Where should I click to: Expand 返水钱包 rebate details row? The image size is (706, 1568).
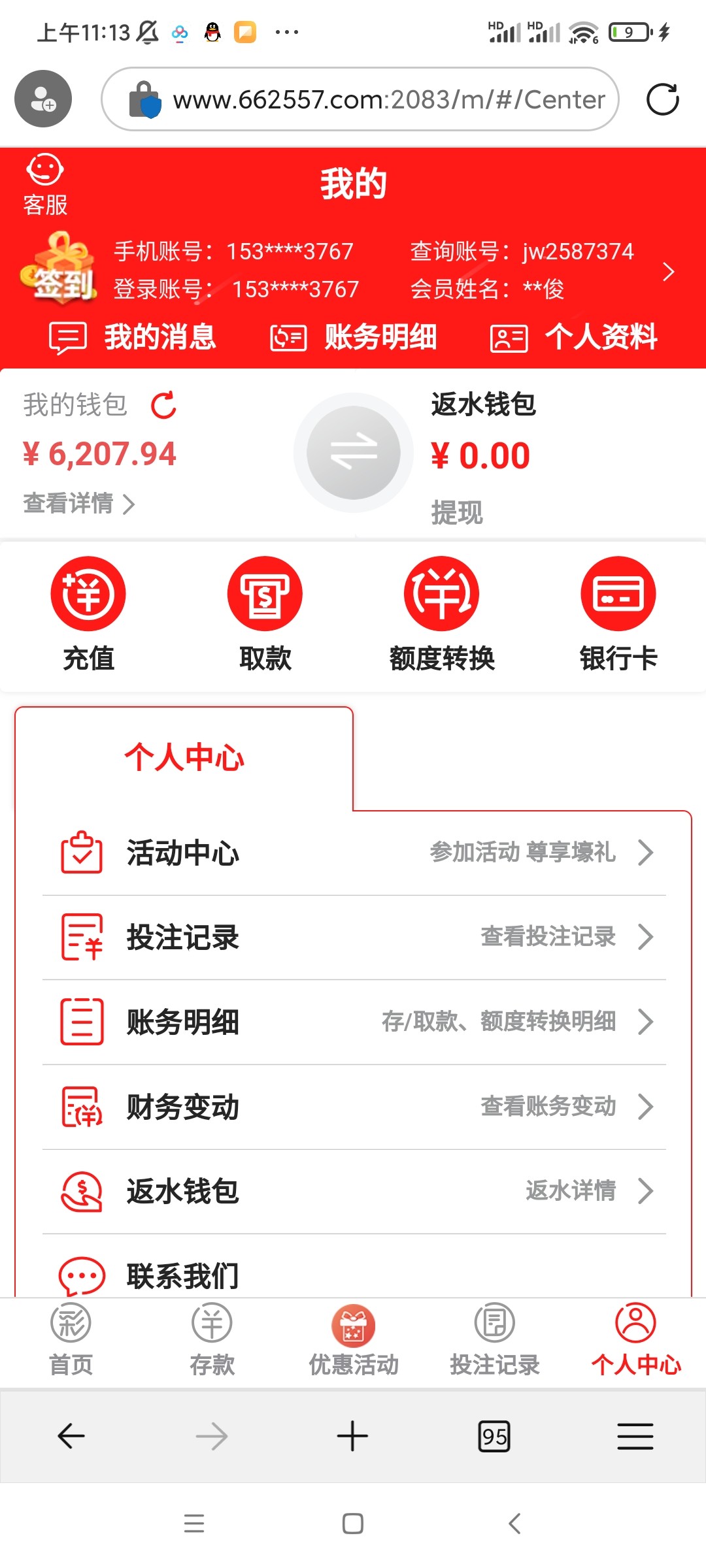[x=353, y=1190]
